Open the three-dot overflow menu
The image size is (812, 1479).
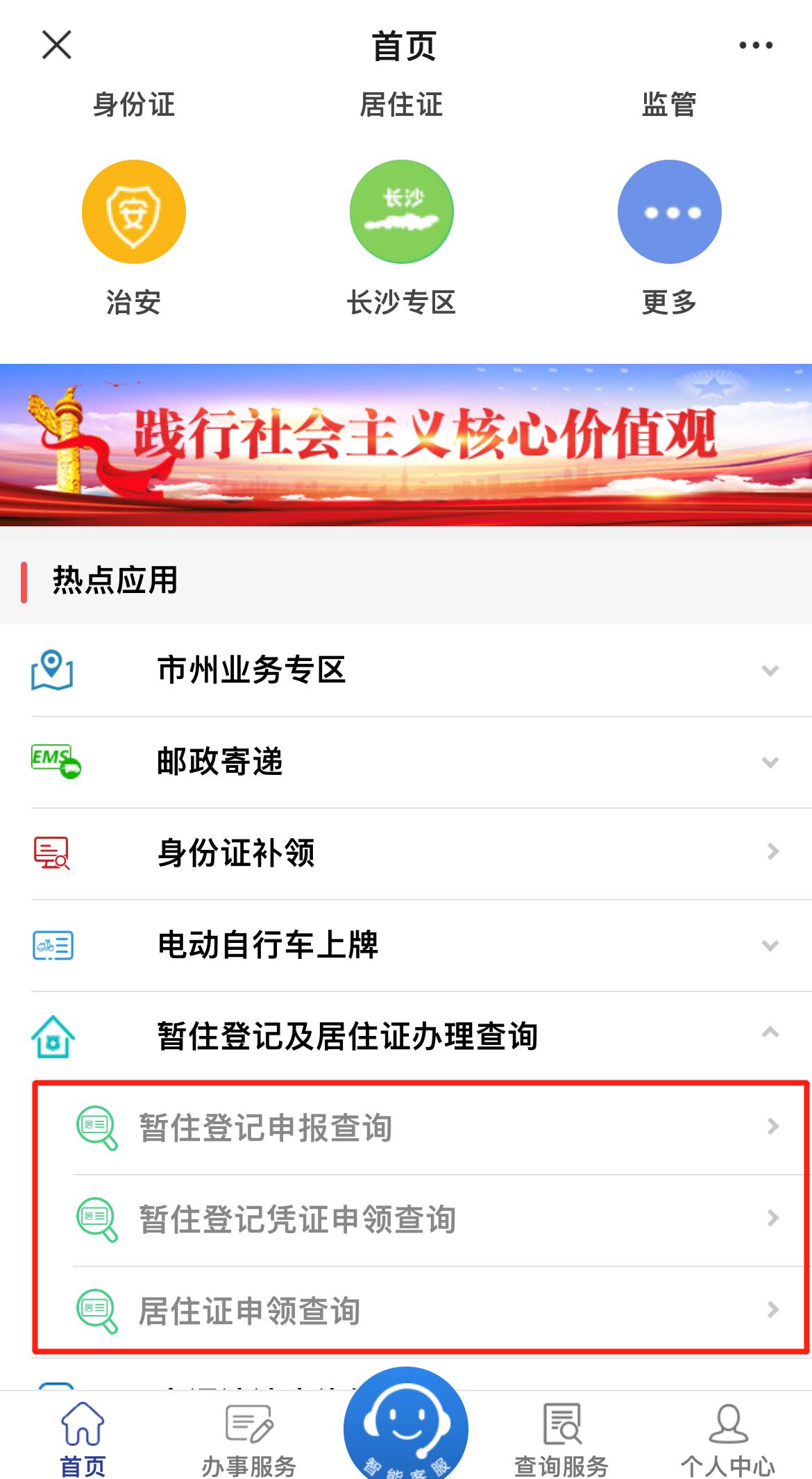(755, 46)
